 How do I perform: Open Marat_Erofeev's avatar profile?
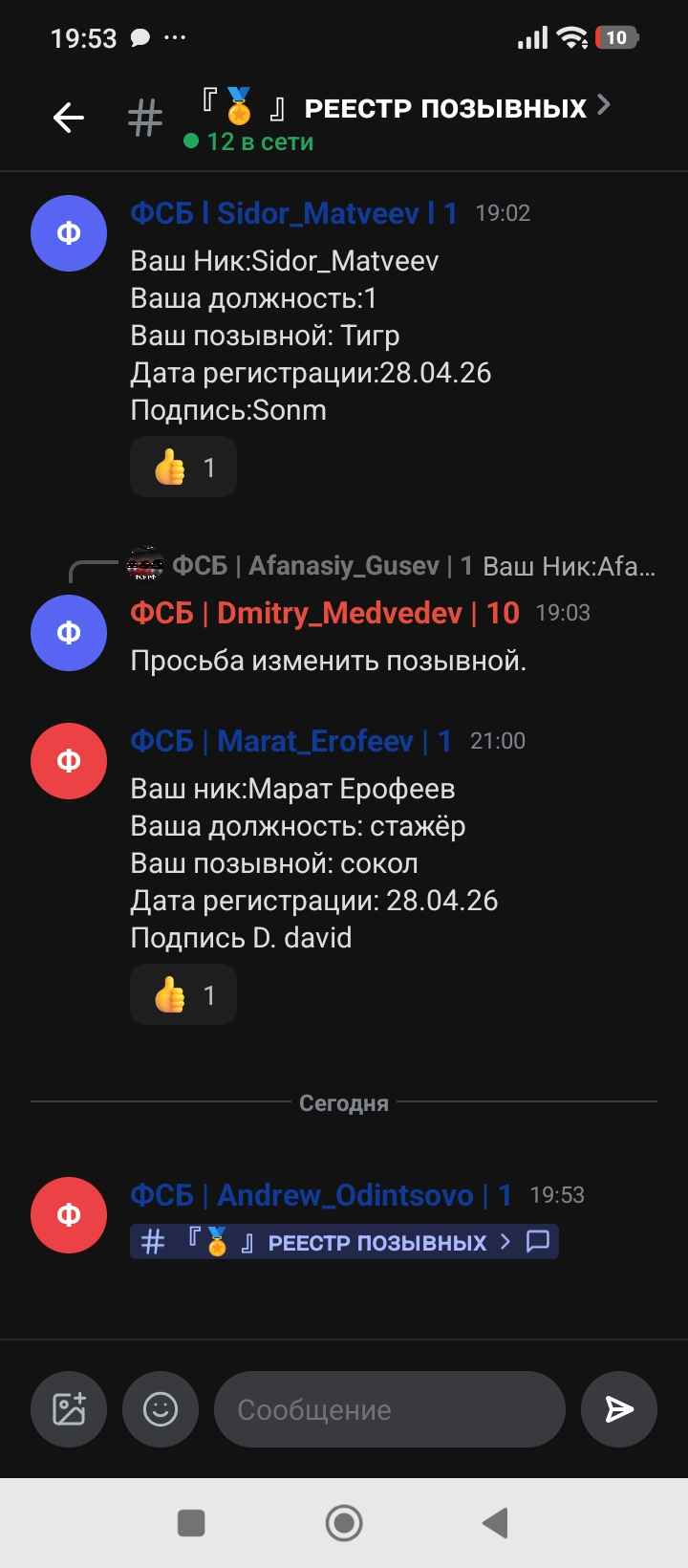[69, 761]
